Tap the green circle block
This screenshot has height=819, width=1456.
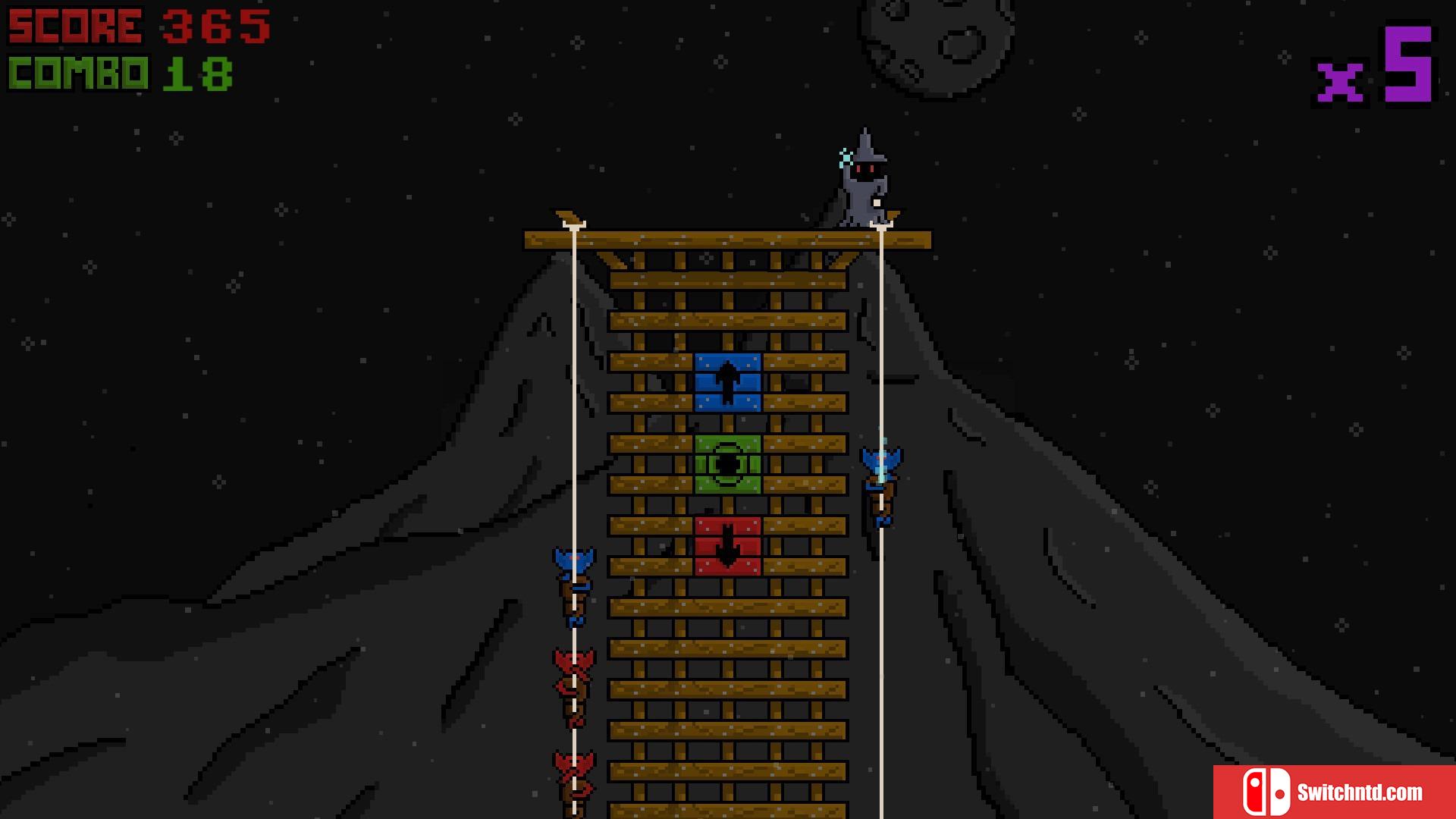tap(727, 464)
